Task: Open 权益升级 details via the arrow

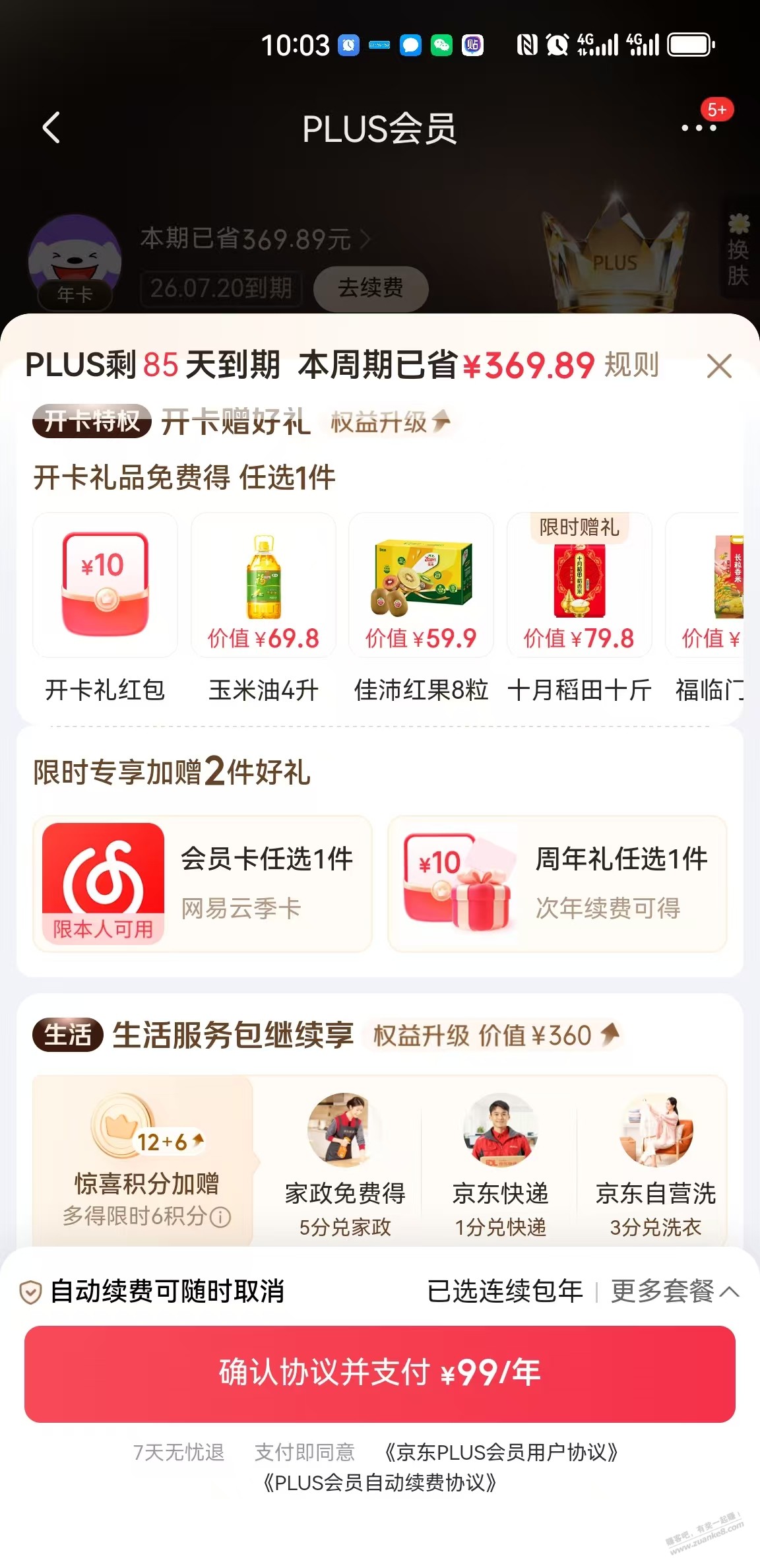Action: coord(388,423)
